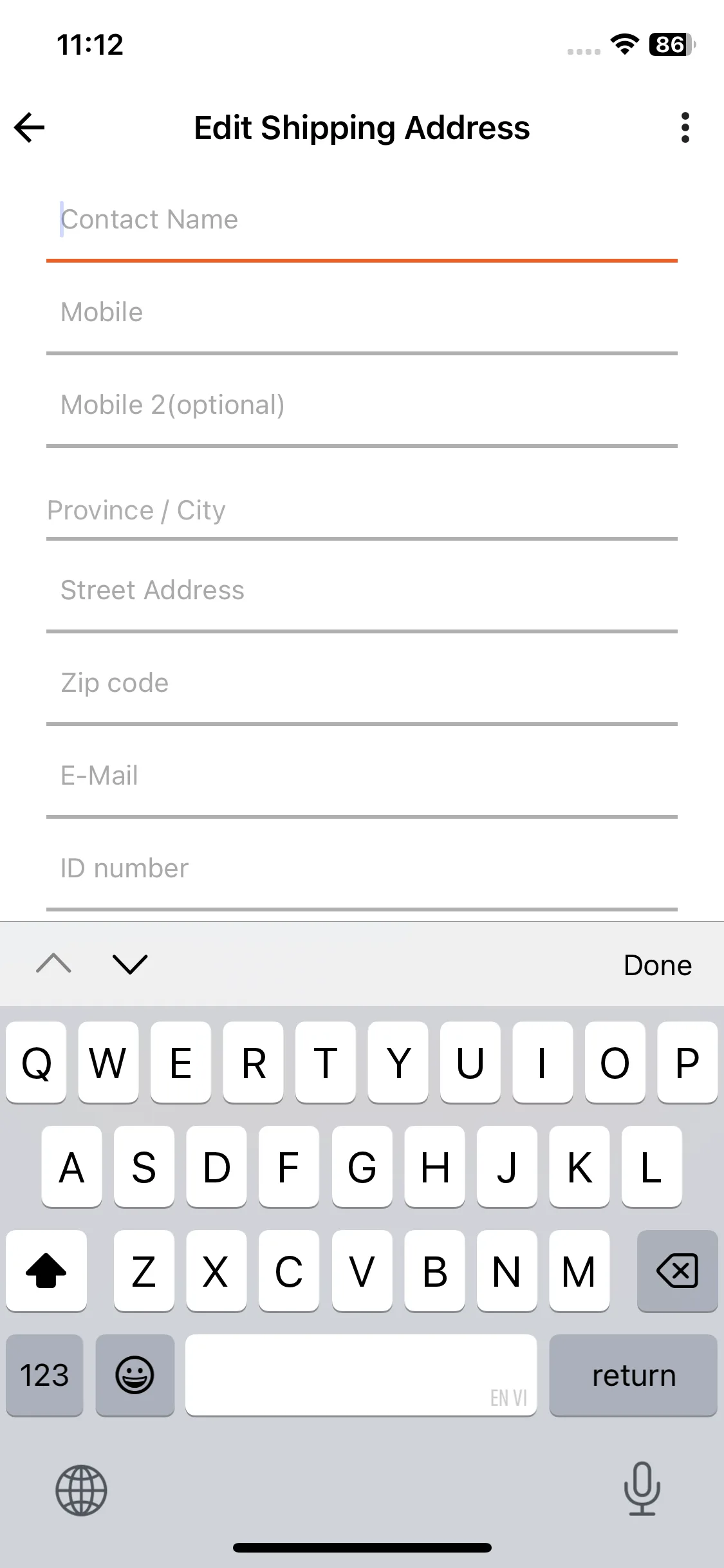Open the emoji keyboard
This screenshot has width=724, height=1568.
[135, 1376]
